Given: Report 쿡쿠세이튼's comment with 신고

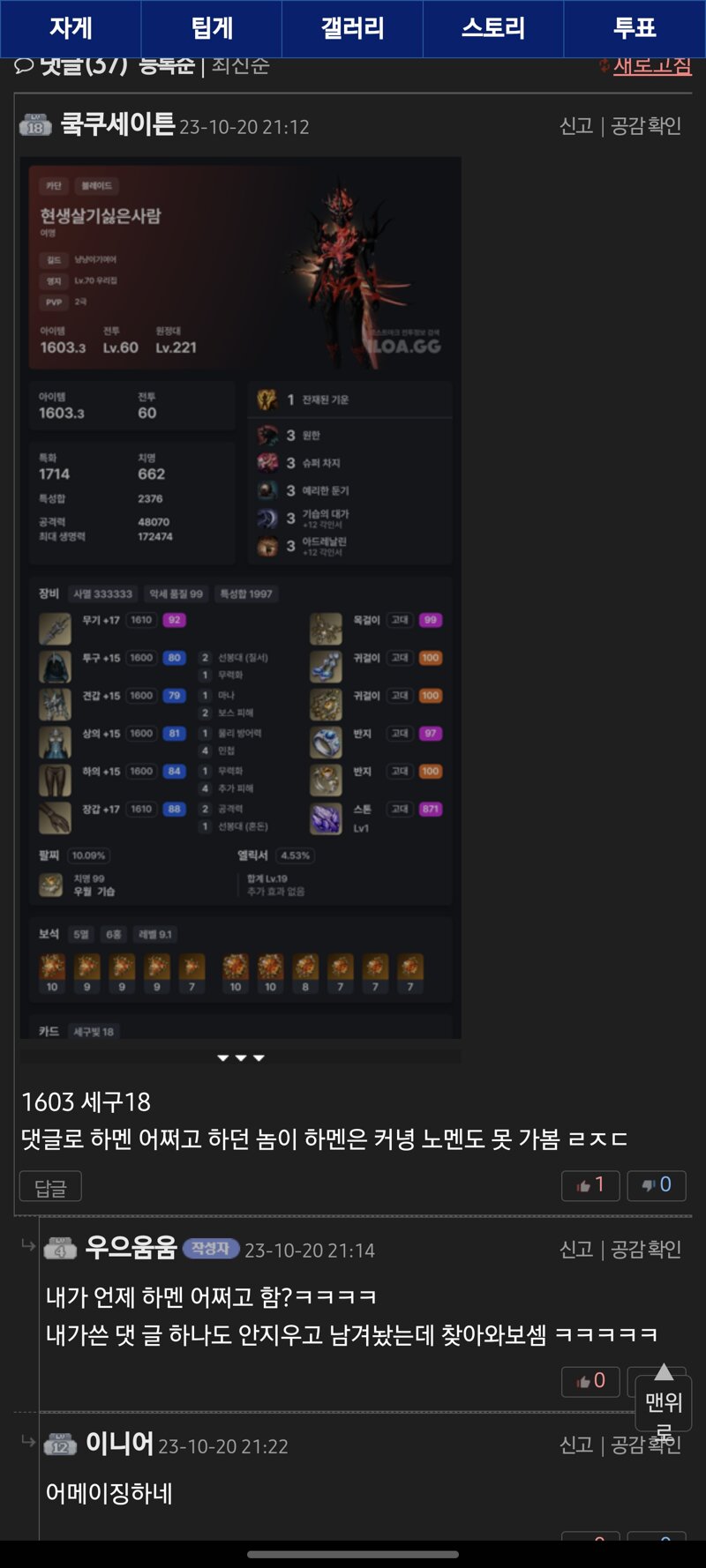Looking at the screenshot, I should click(576, 126).
